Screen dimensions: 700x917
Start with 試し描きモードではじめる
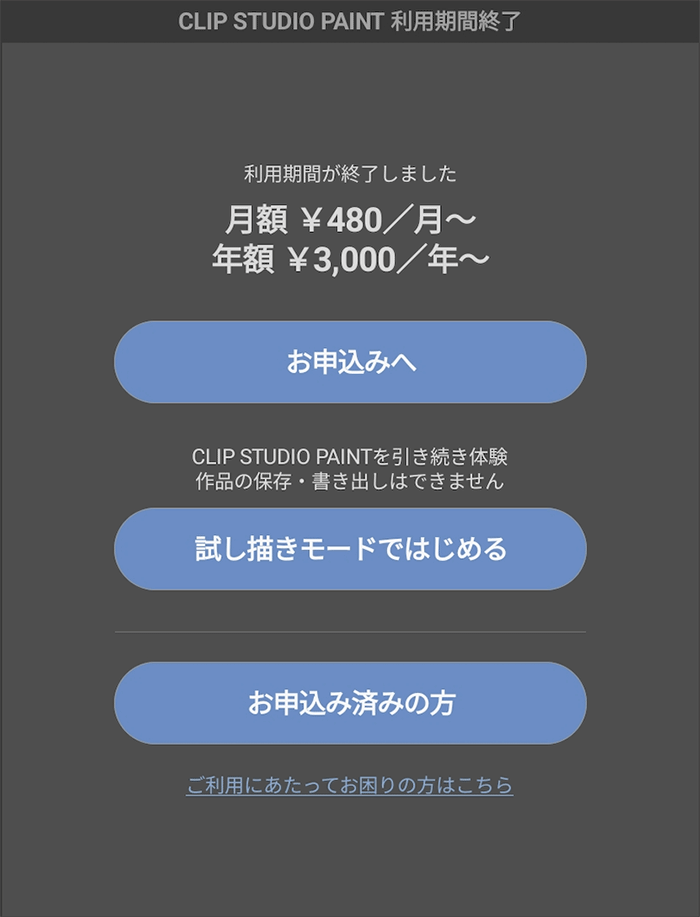(350, 549)
